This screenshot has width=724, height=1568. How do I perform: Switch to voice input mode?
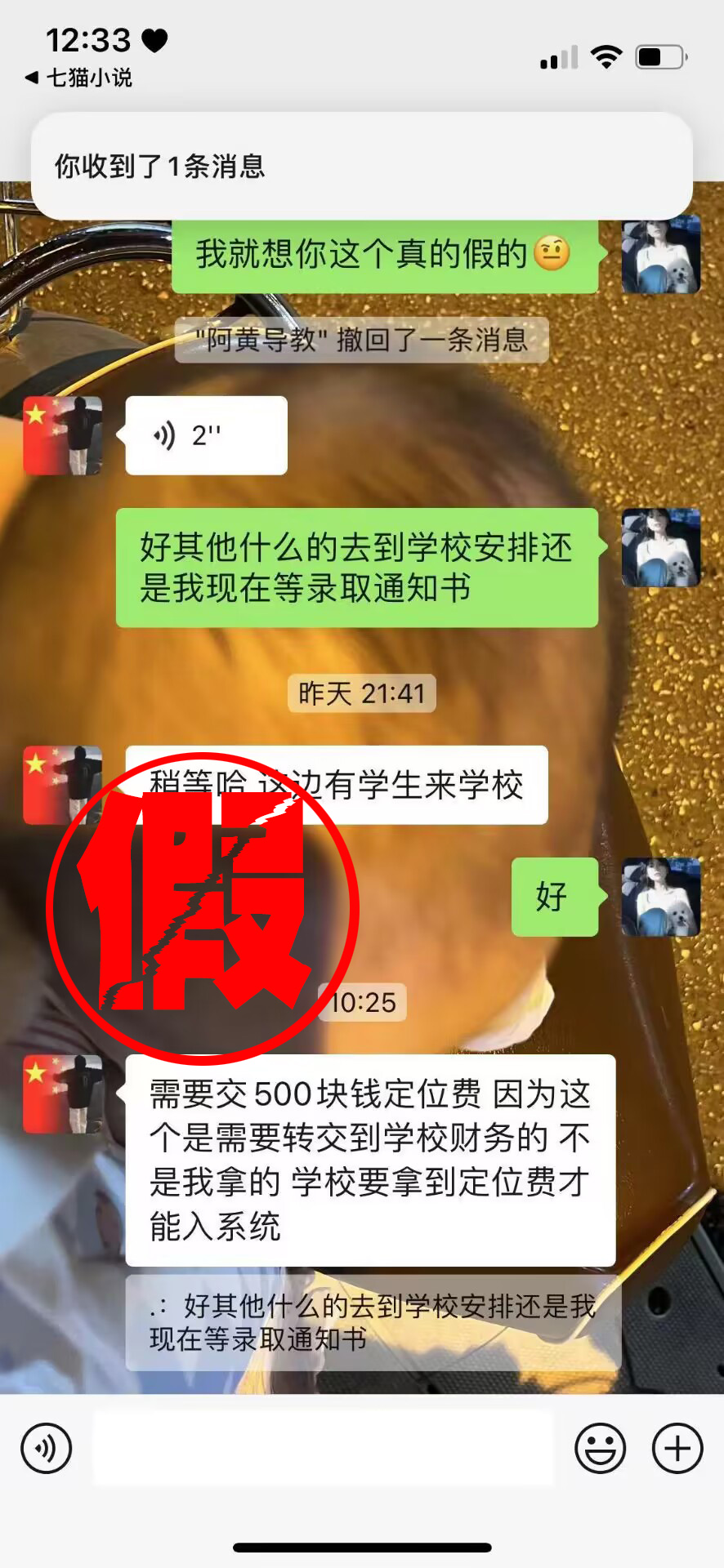tap(47, 1449)
